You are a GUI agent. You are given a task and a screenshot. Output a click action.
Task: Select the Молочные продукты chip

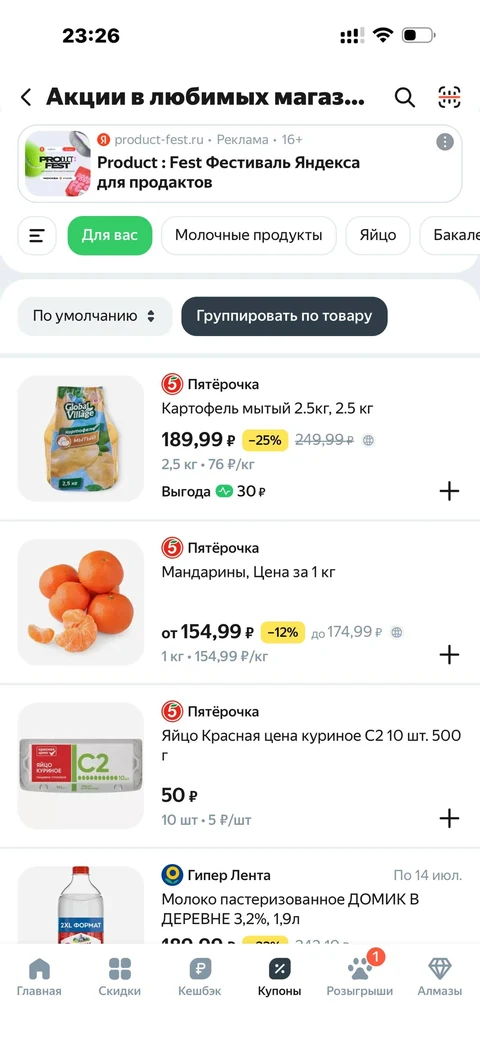(249, 235)
